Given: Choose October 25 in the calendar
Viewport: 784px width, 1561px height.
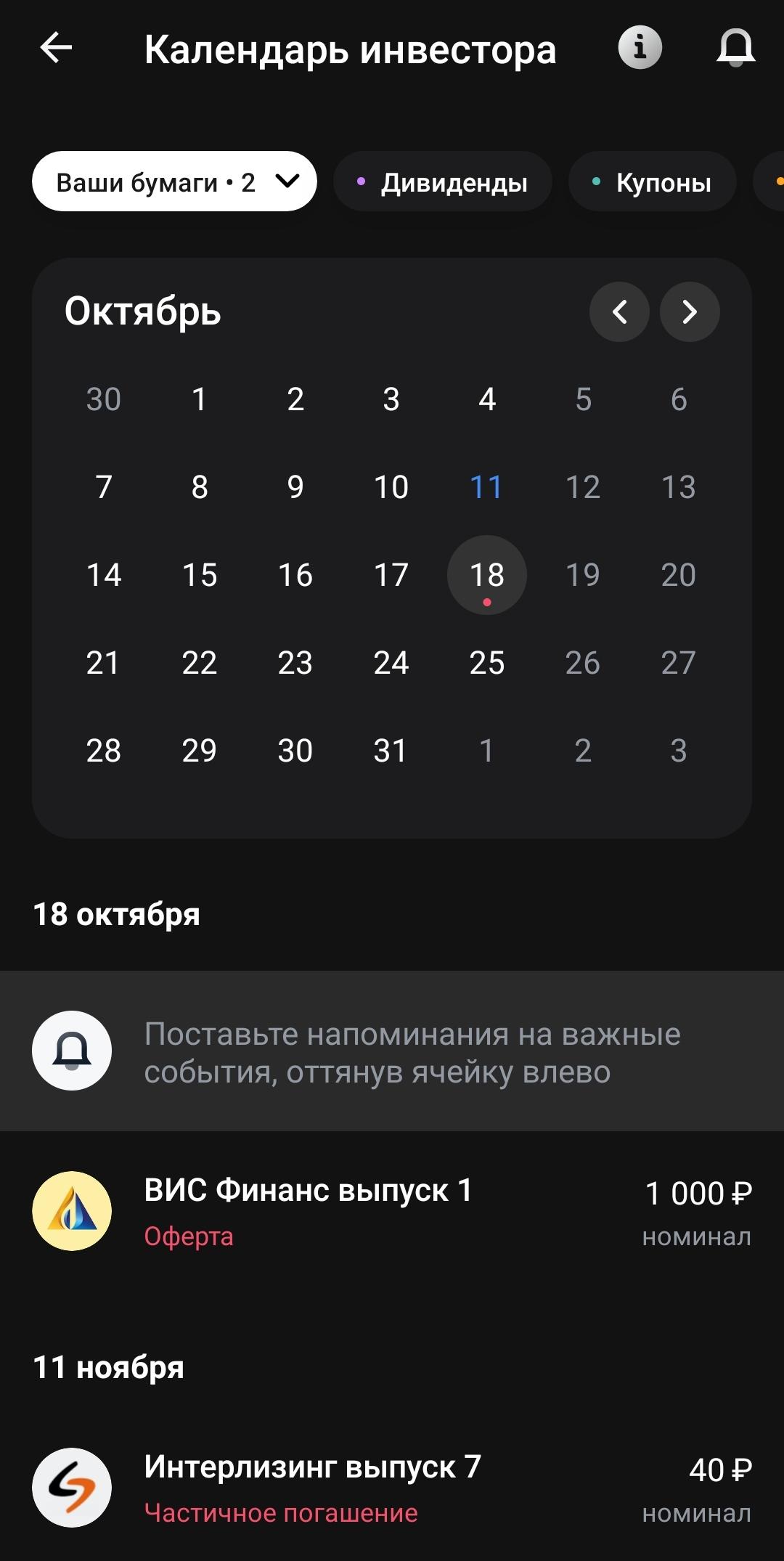Looking at the screenshot, I should click(x=487, y=663).
